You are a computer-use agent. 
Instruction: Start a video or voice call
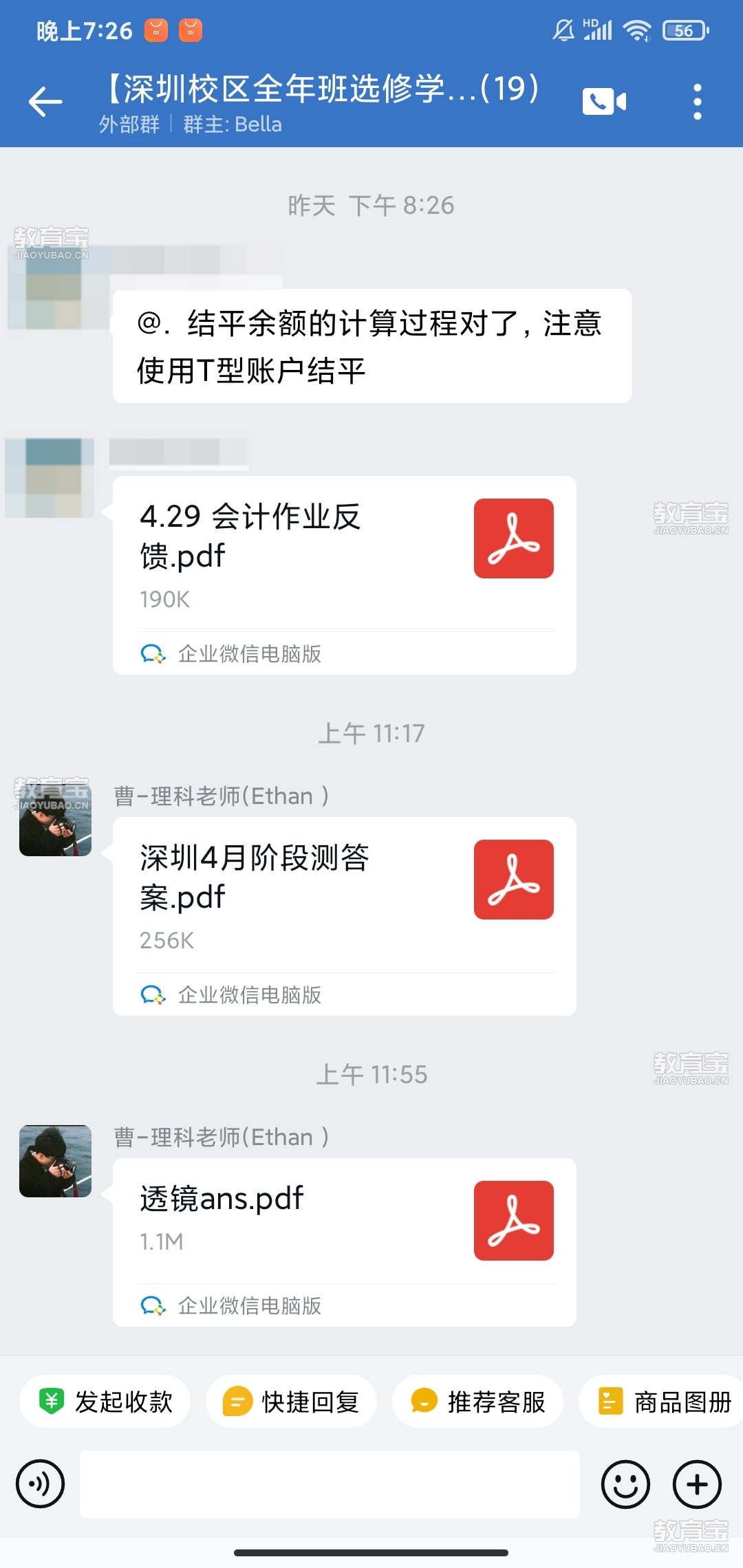coord(604,102)
